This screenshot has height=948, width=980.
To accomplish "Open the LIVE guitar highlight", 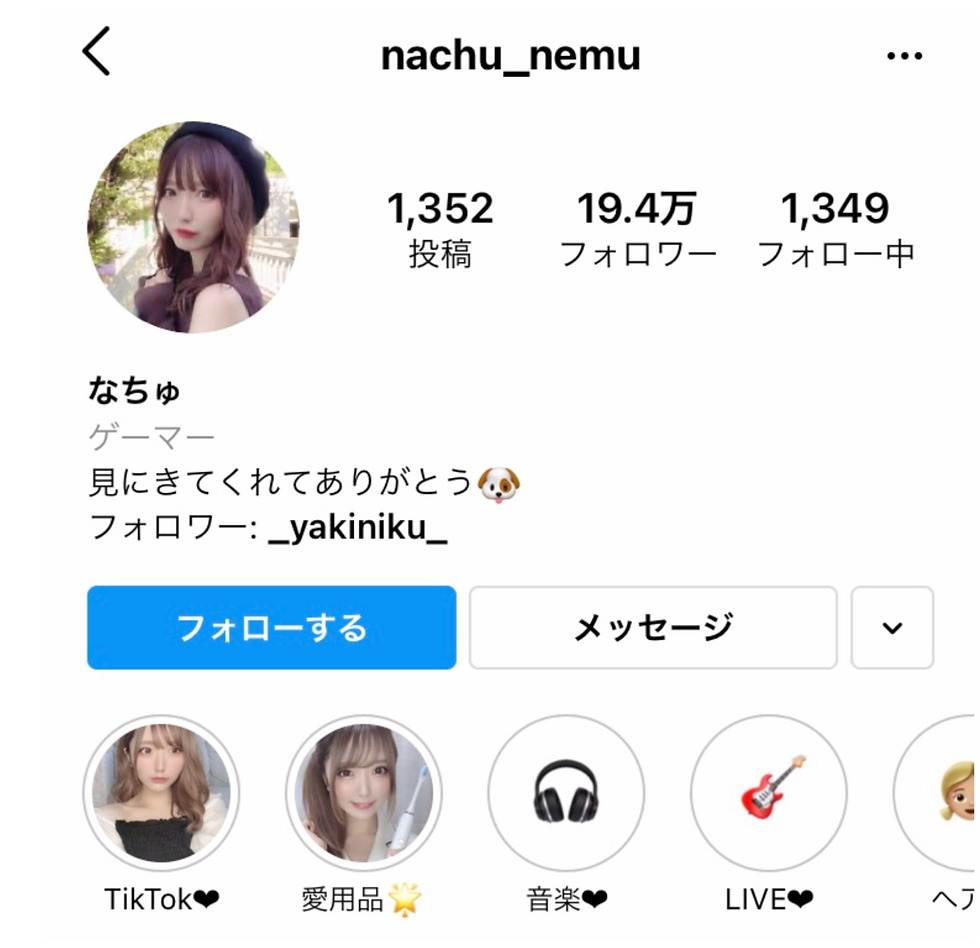I will [768, 795].
